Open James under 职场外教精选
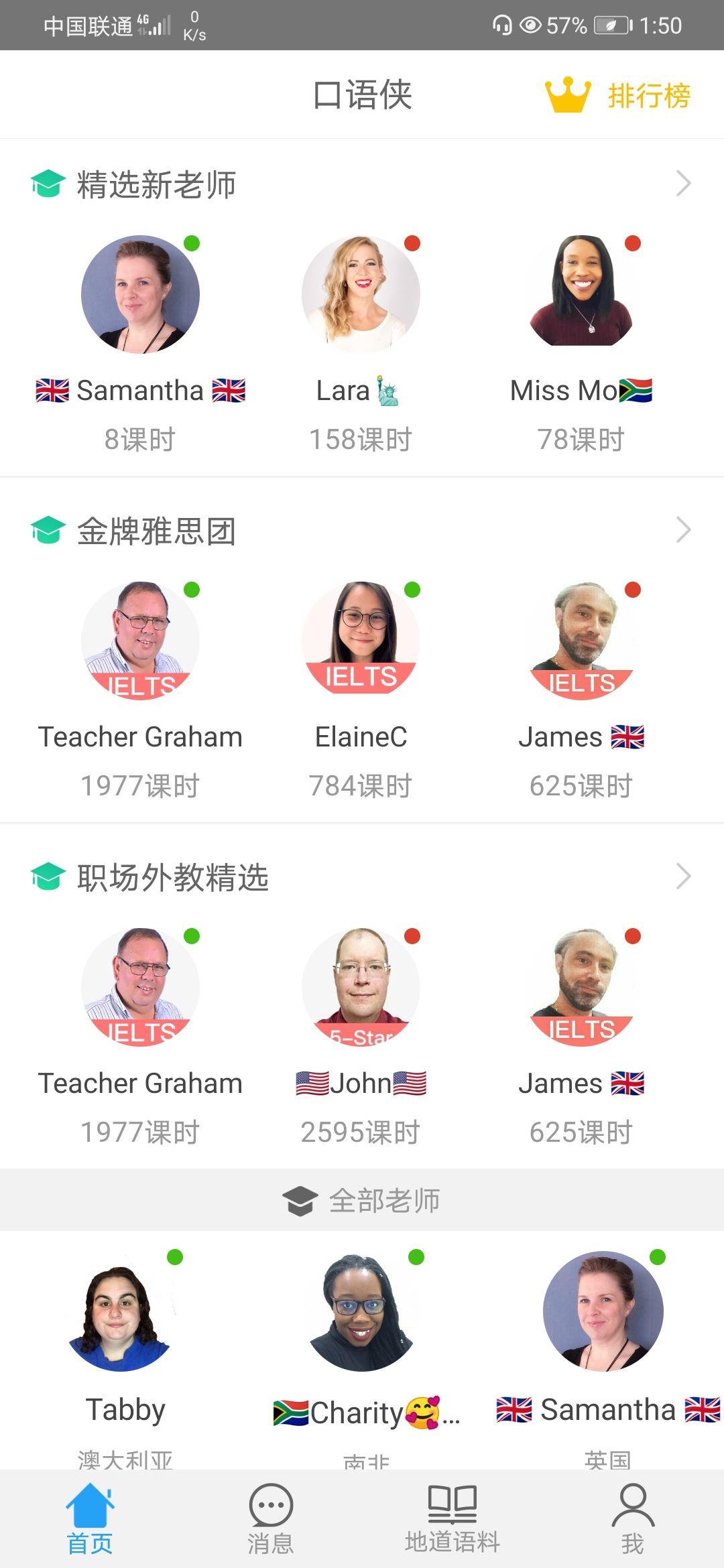Screen dimensions: 724x1568 (x=581, y=988)
